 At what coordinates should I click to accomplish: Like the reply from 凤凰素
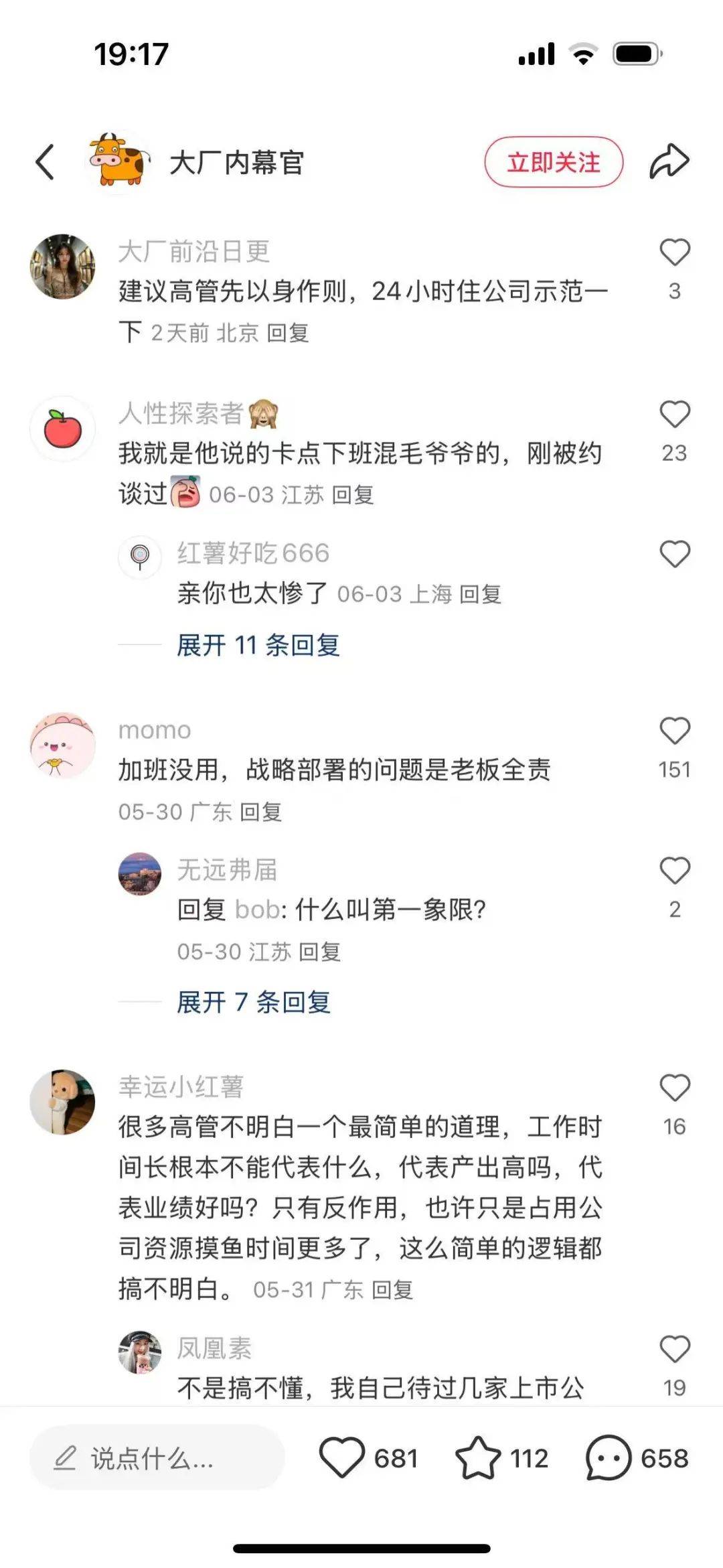674,1349
